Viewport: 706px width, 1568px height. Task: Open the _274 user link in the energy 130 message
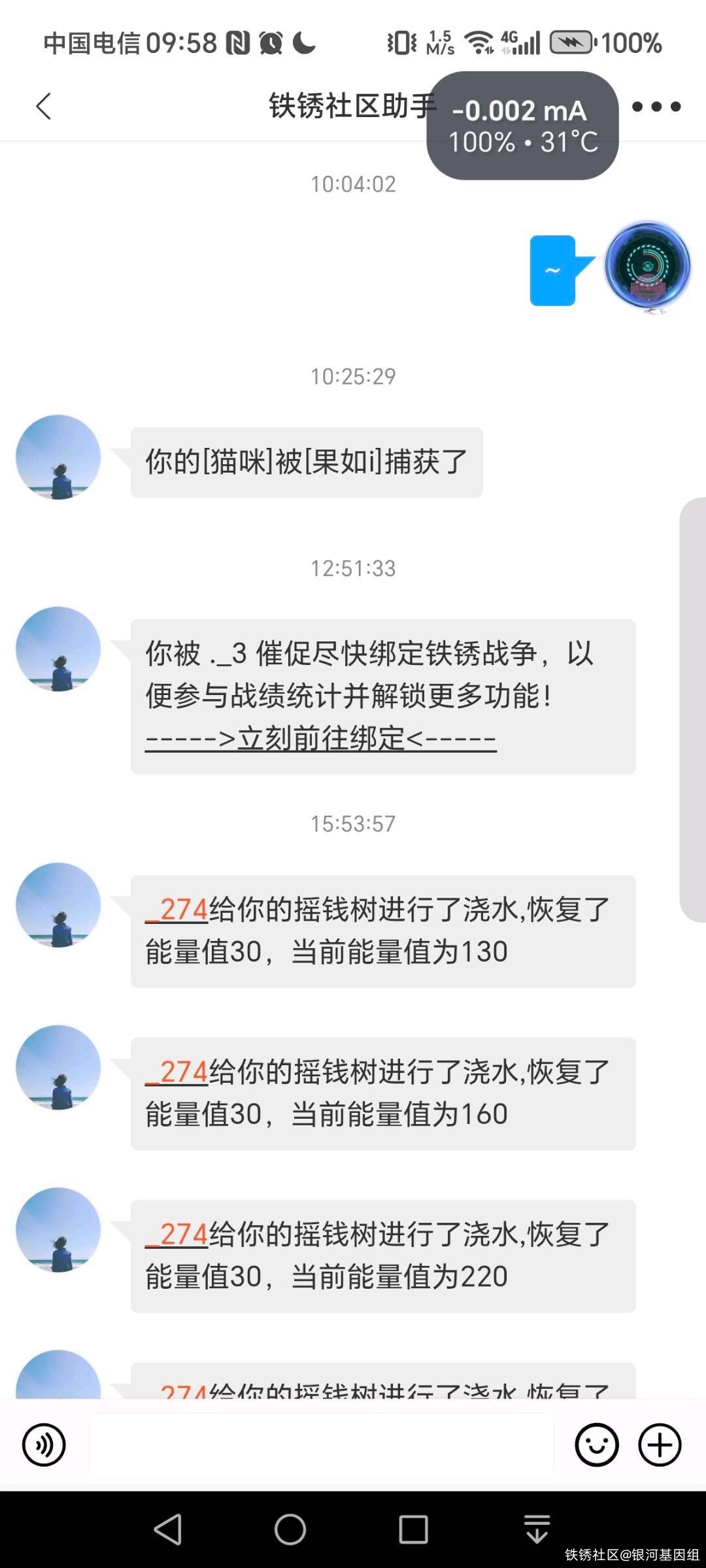click(176, 910)
